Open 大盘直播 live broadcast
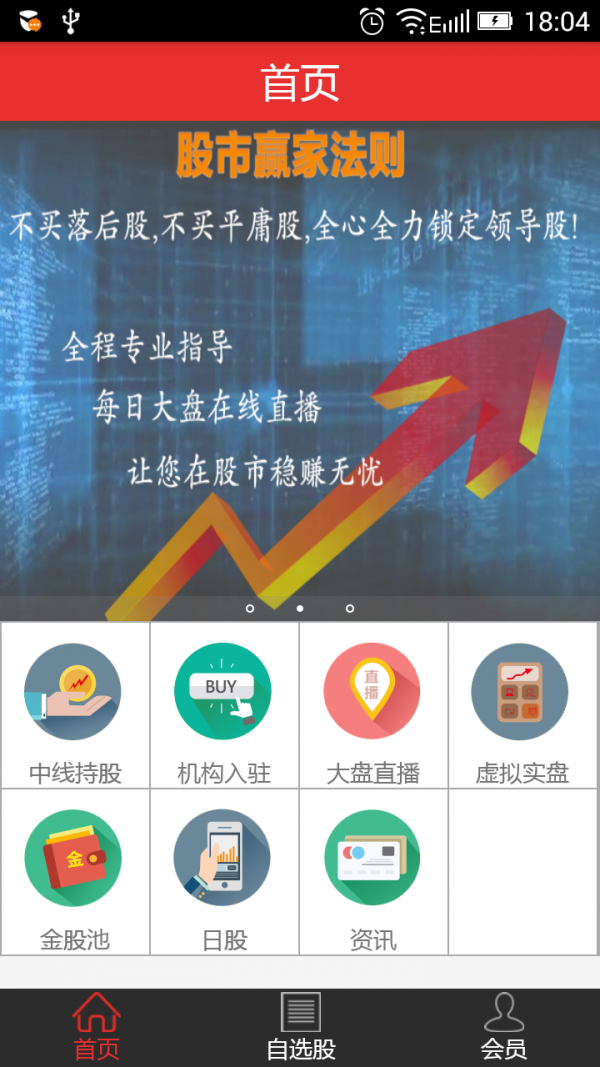This screenshot has width=600, height=1067. (x=373, y=705)
